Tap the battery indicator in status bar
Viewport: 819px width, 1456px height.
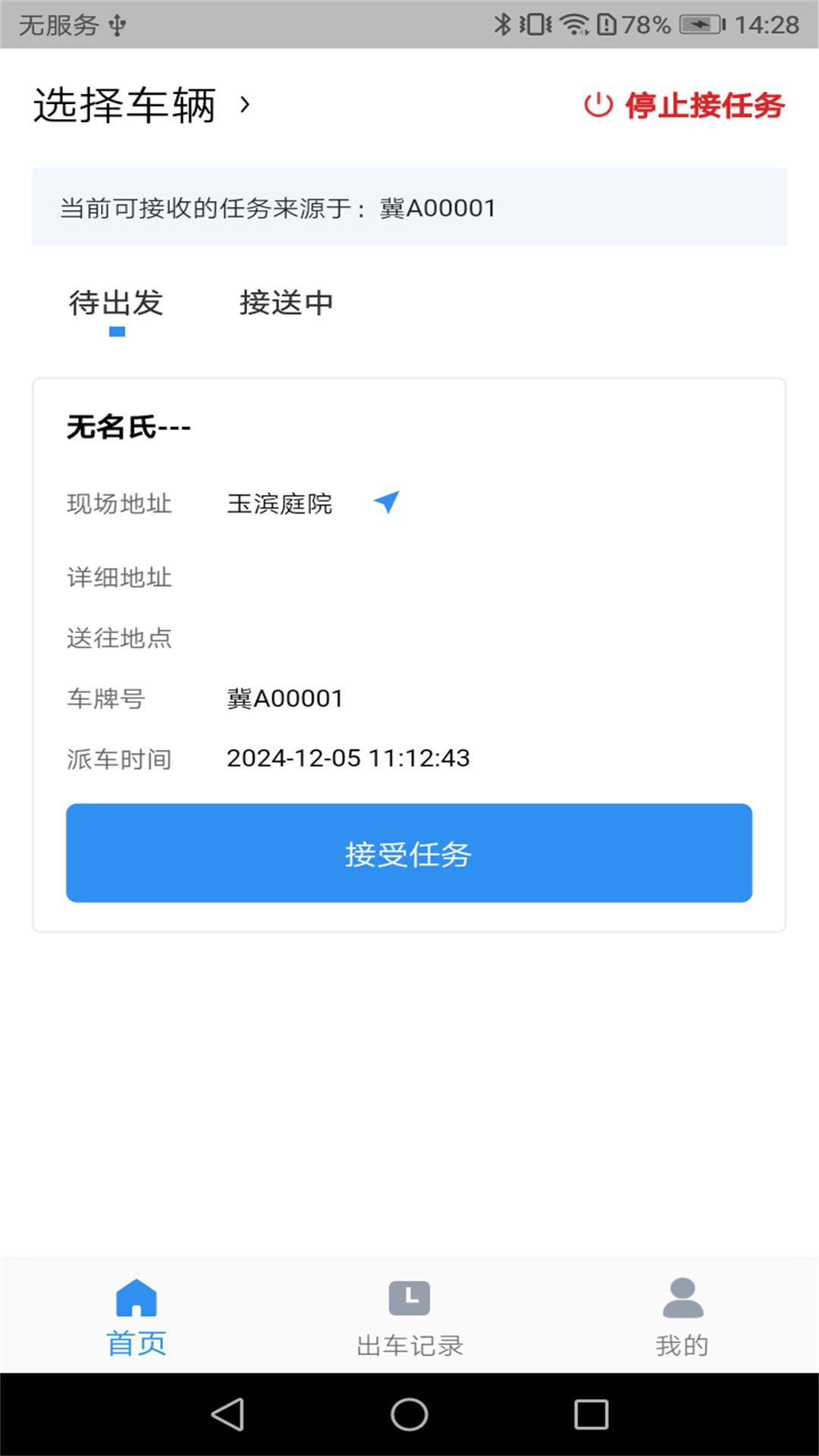click(x=697, y=23)
